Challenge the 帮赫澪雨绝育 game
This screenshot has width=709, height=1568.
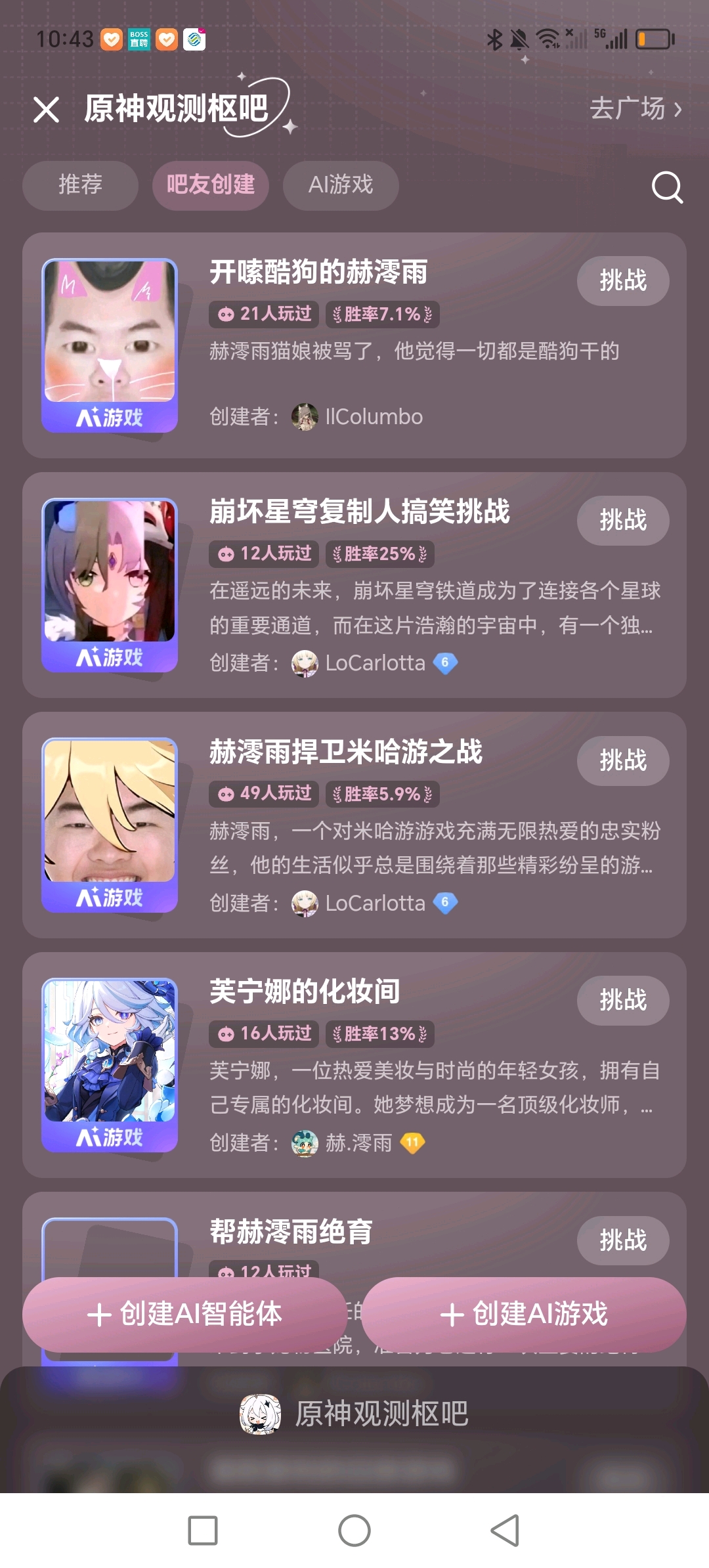pyautogui.click(x=622, y=1240)
